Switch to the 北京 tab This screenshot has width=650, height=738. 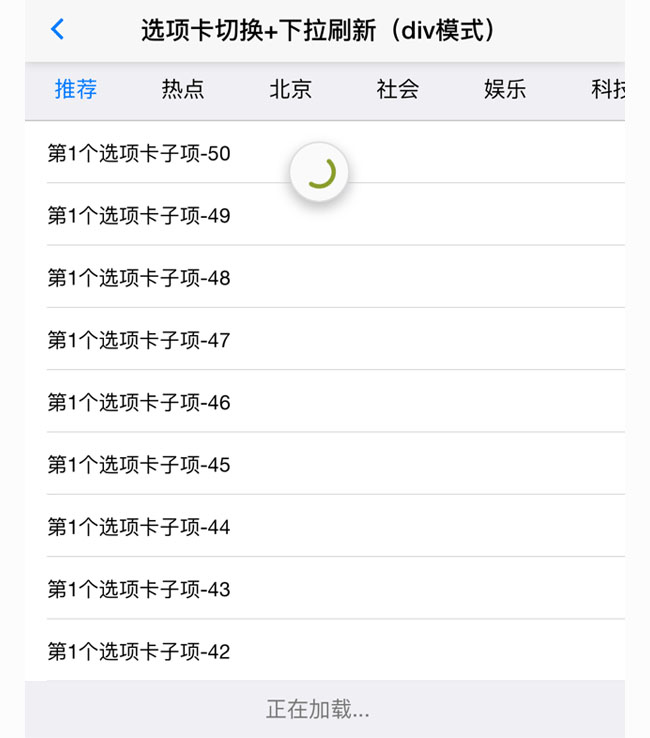pos(291,90)
